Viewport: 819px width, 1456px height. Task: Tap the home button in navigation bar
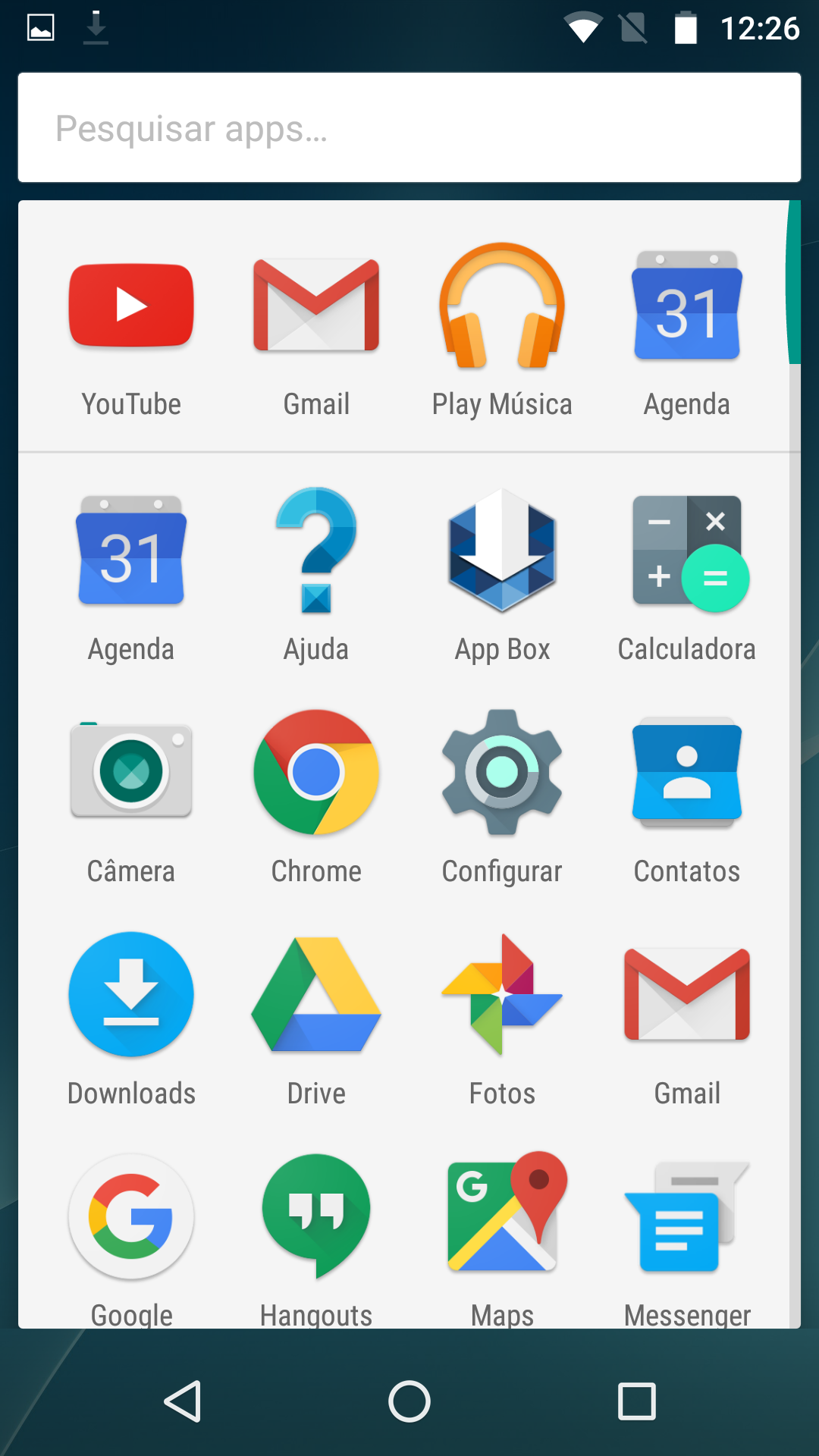[409, 1401]
